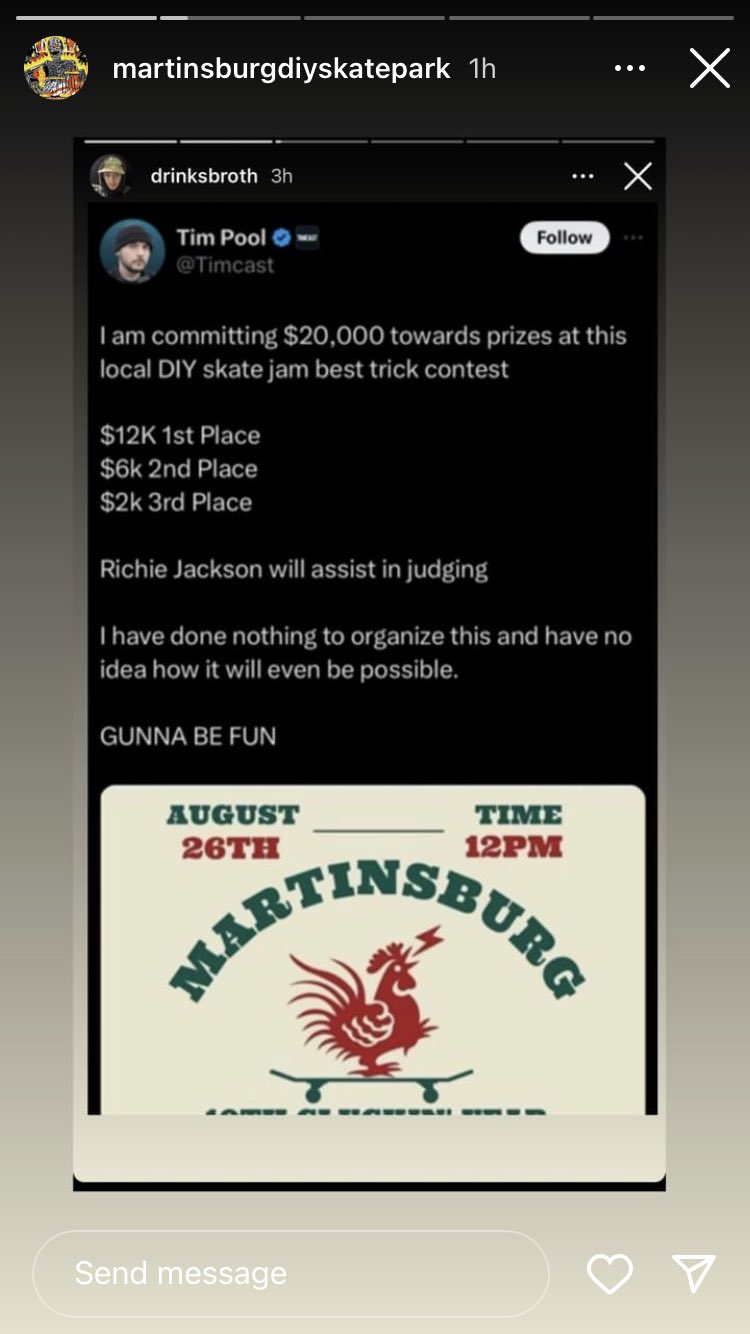This screenshot has height=1334, width=750.
Task: Open the reshared drinksbroth story
Action: pyautogui.click(x=369, y=664)
